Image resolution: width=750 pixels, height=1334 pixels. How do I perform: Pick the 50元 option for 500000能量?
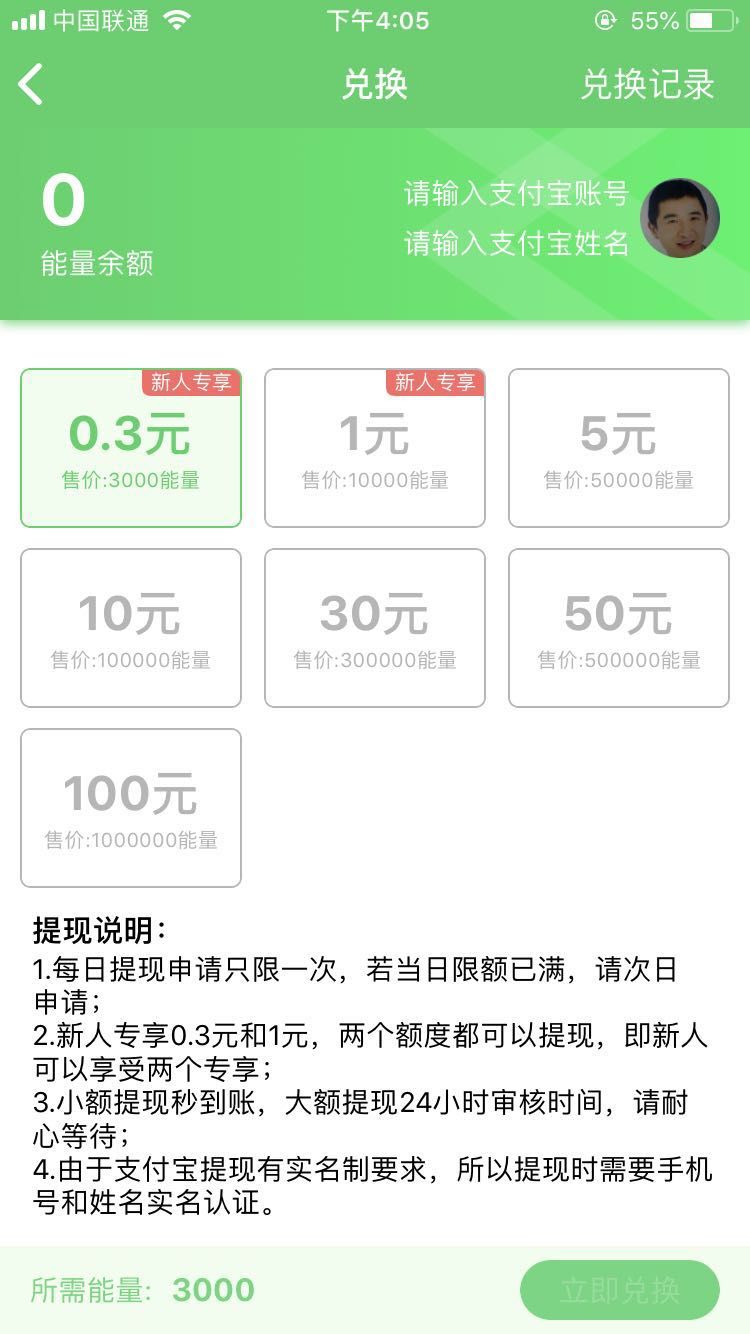point(619,628)
